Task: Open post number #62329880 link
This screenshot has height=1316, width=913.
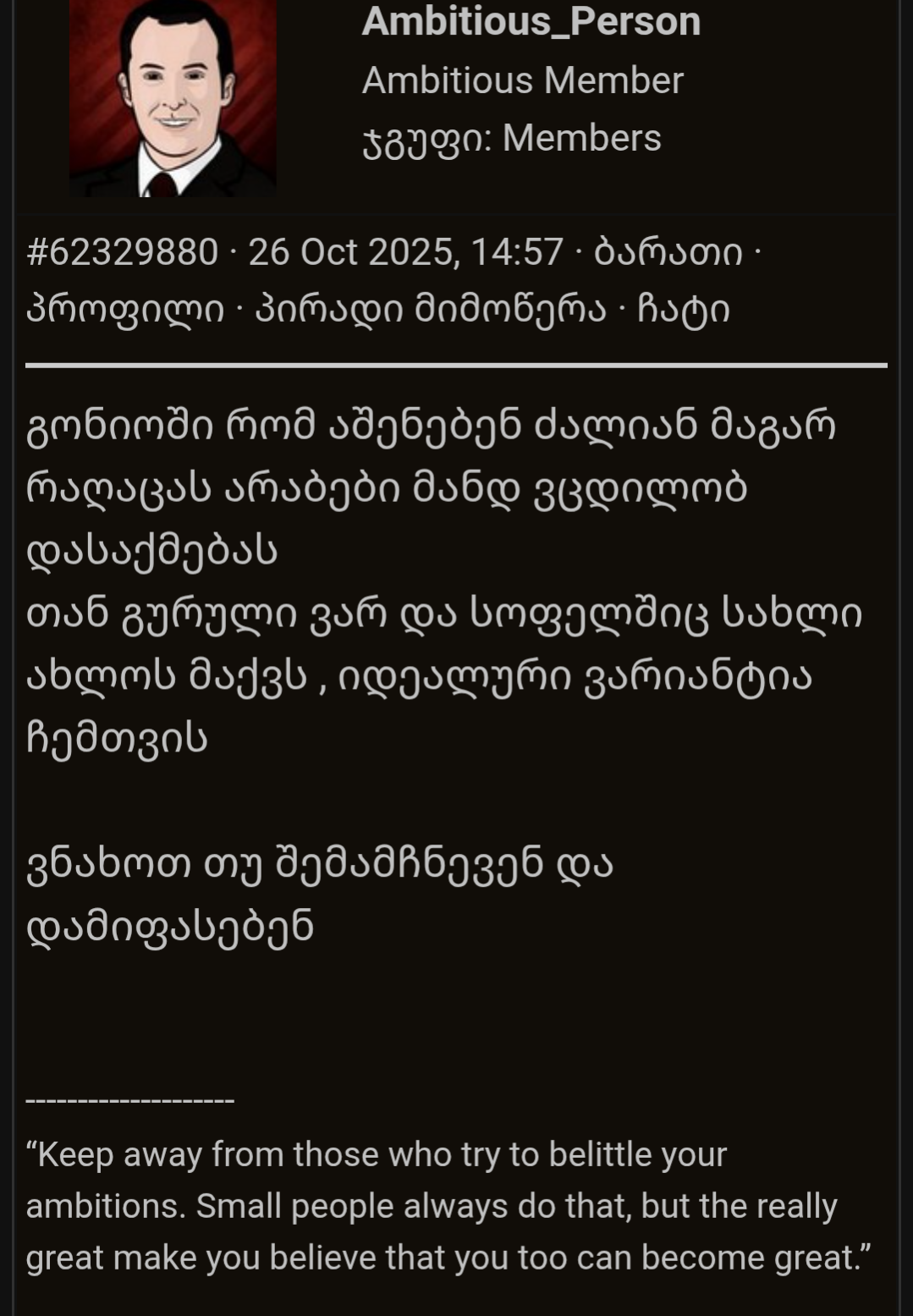Action: coord(123,252)
